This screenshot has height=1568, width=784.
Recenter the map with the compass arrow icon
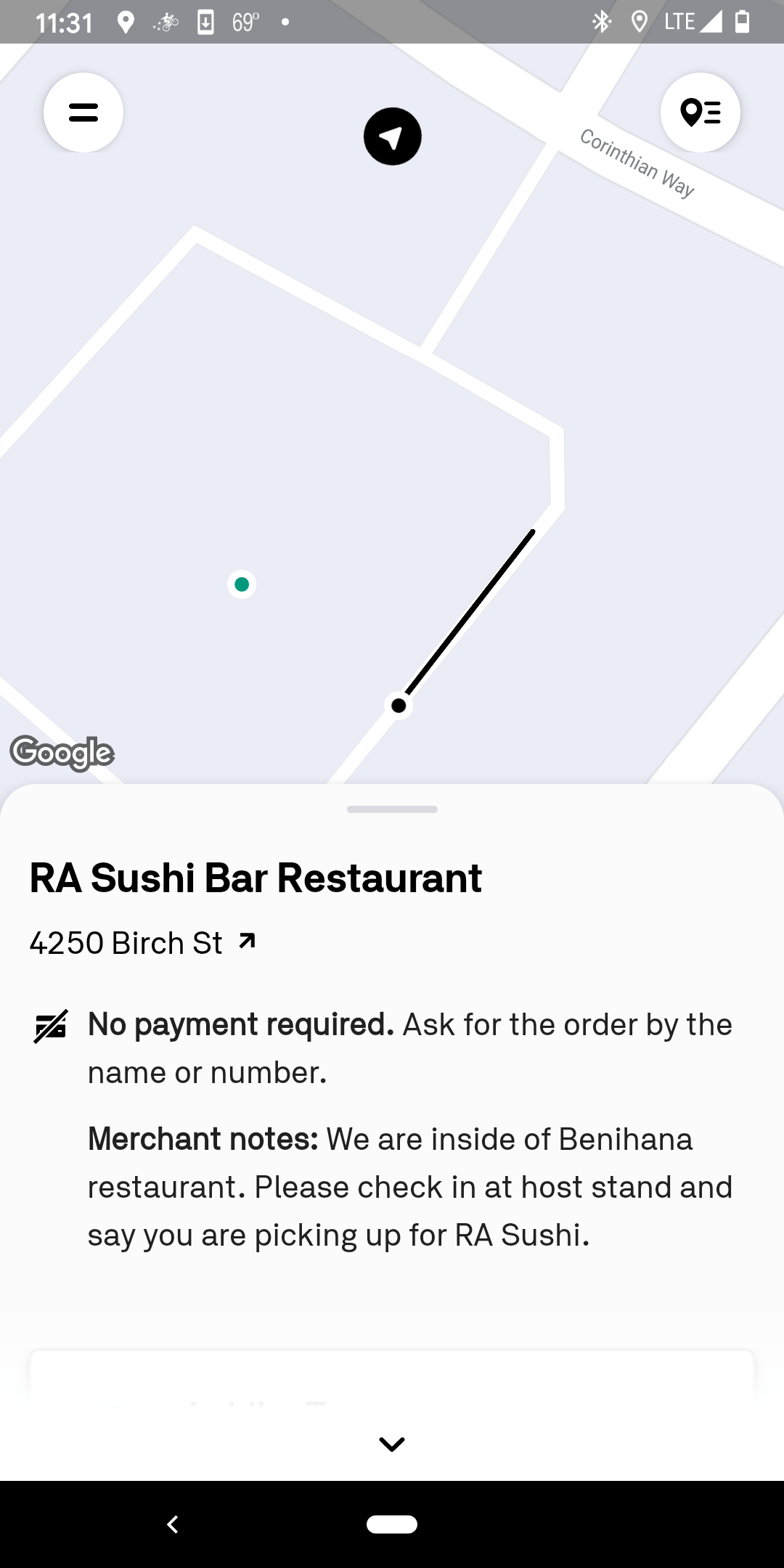pyautogui.click(x=392, y=138)
